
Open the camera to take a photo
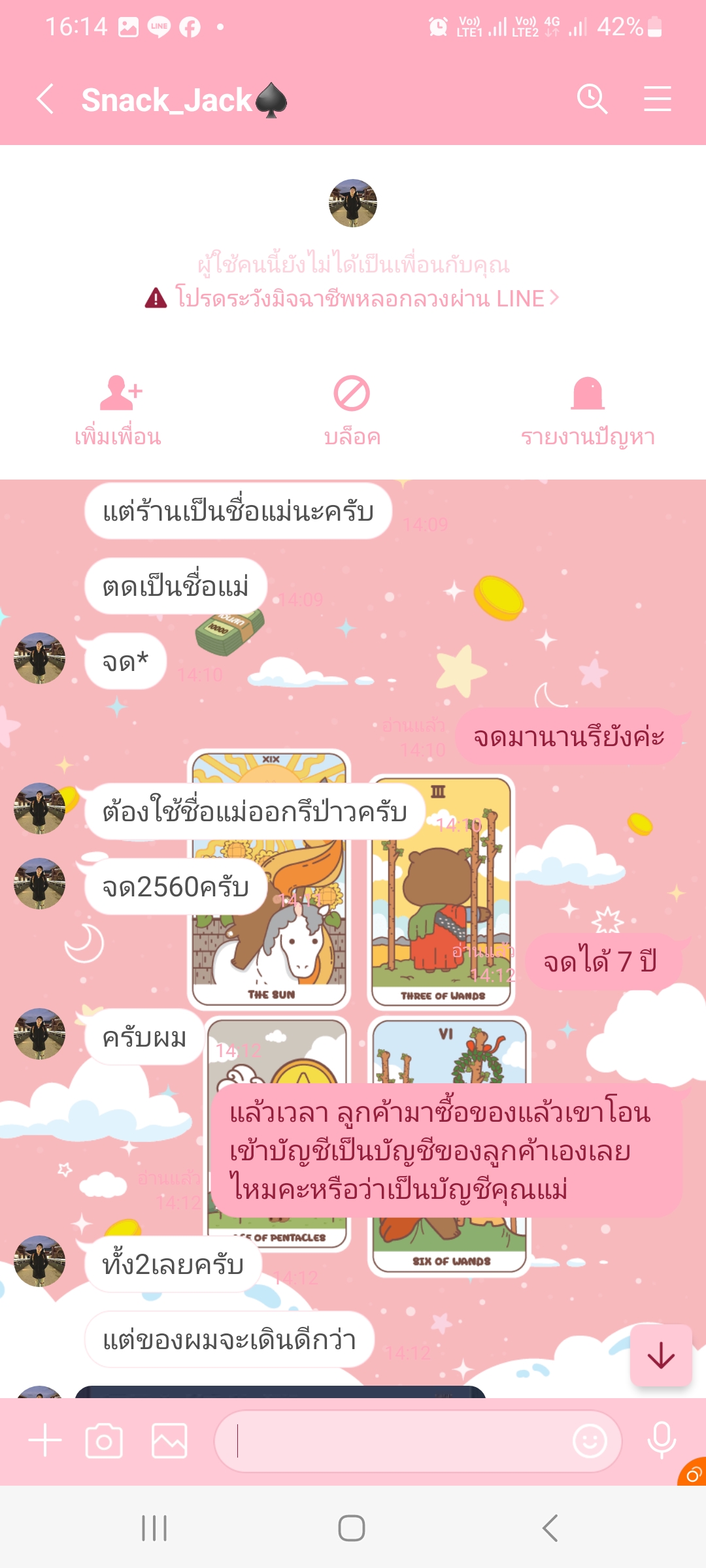[104, 1441]
